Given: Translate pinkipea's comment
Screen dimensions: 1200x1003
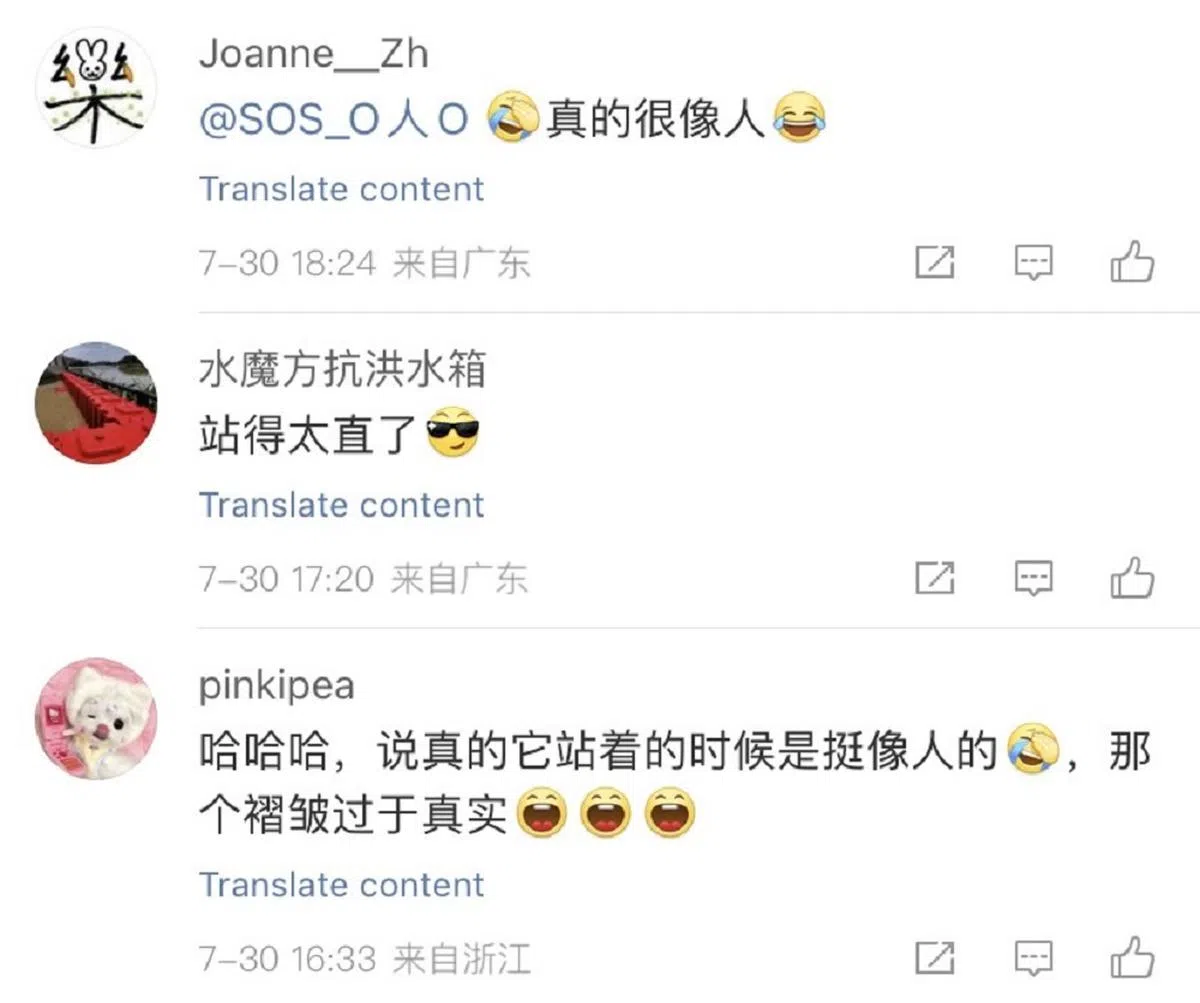Looking at the screenshot, I should (341, 885).
